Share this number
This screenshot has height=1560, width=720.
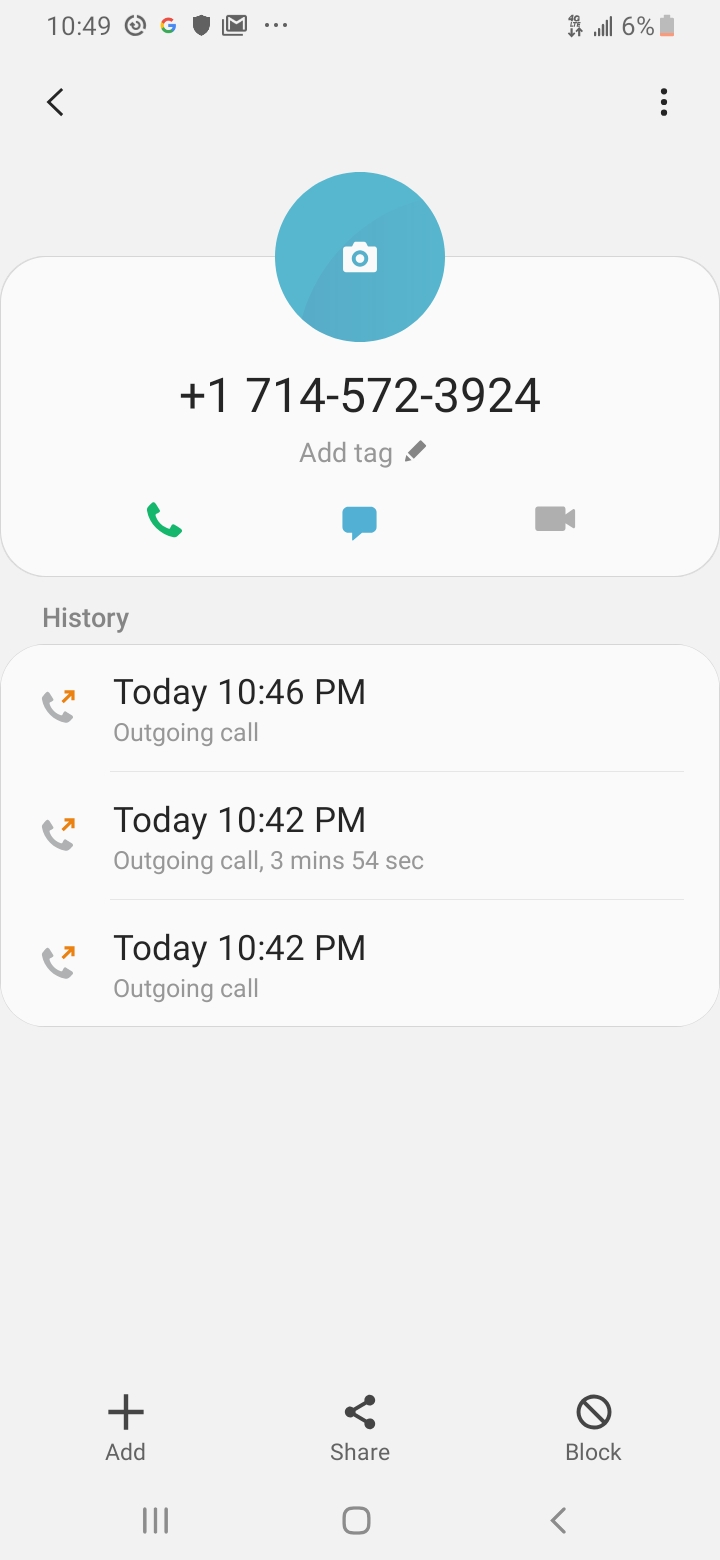(360, 1428)
